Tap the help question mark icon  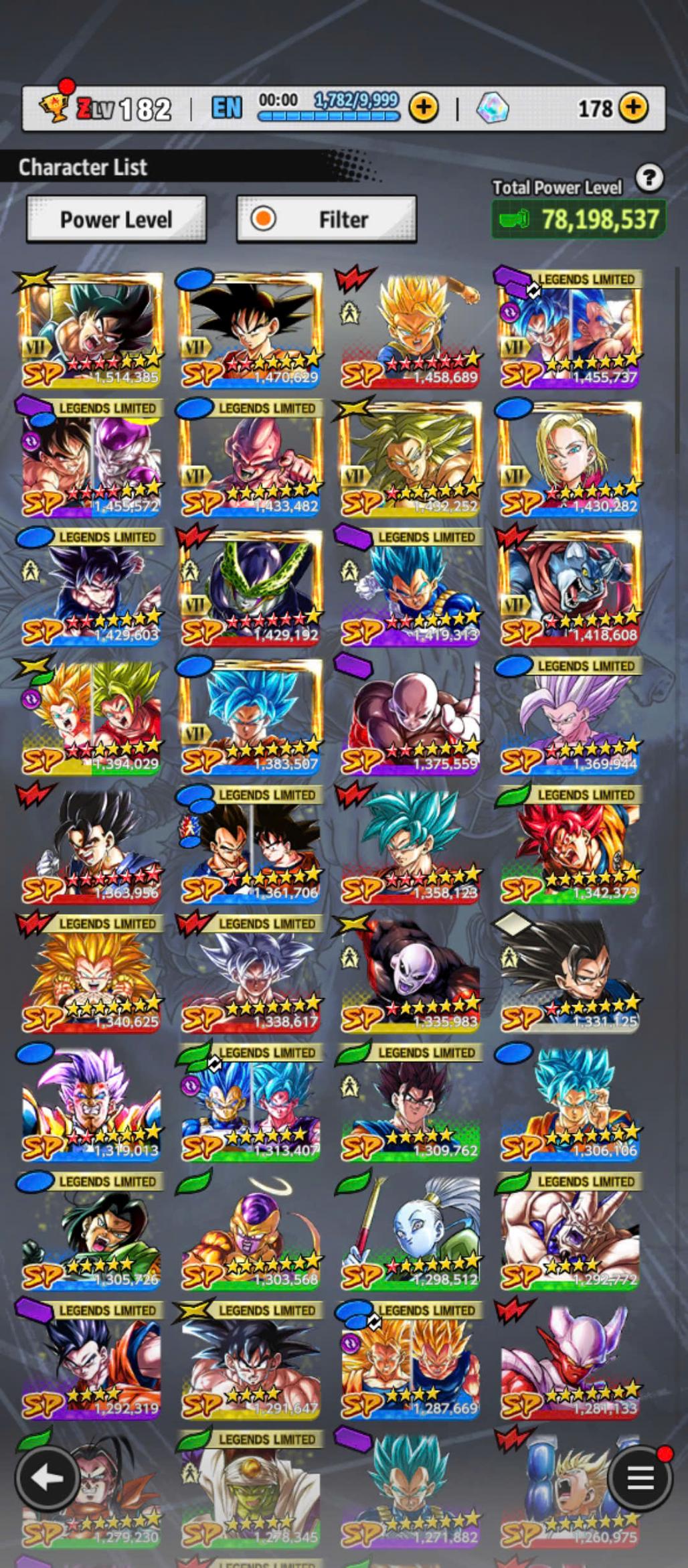tap(649, 179)
